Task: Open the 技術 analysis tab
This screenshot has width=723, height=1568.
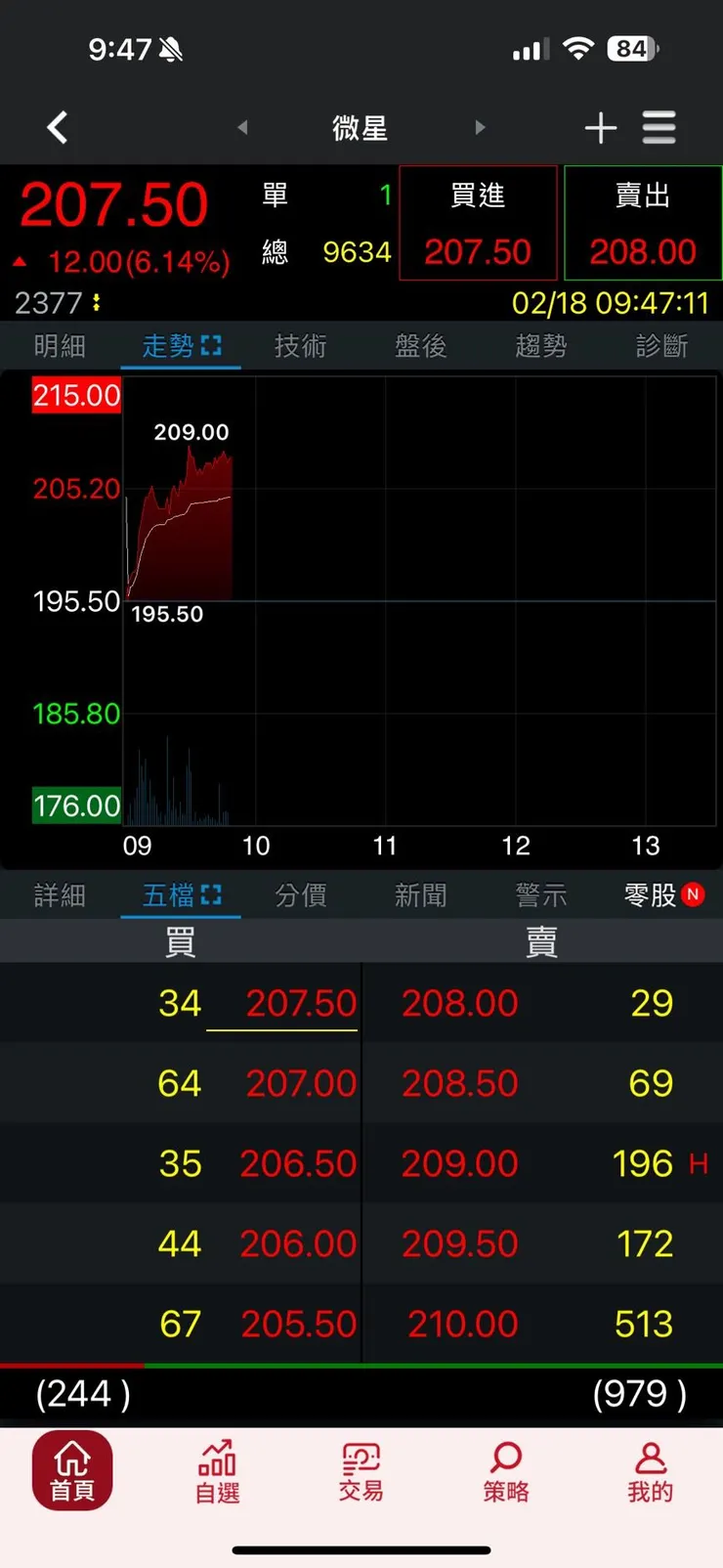Action: [300, 346]
